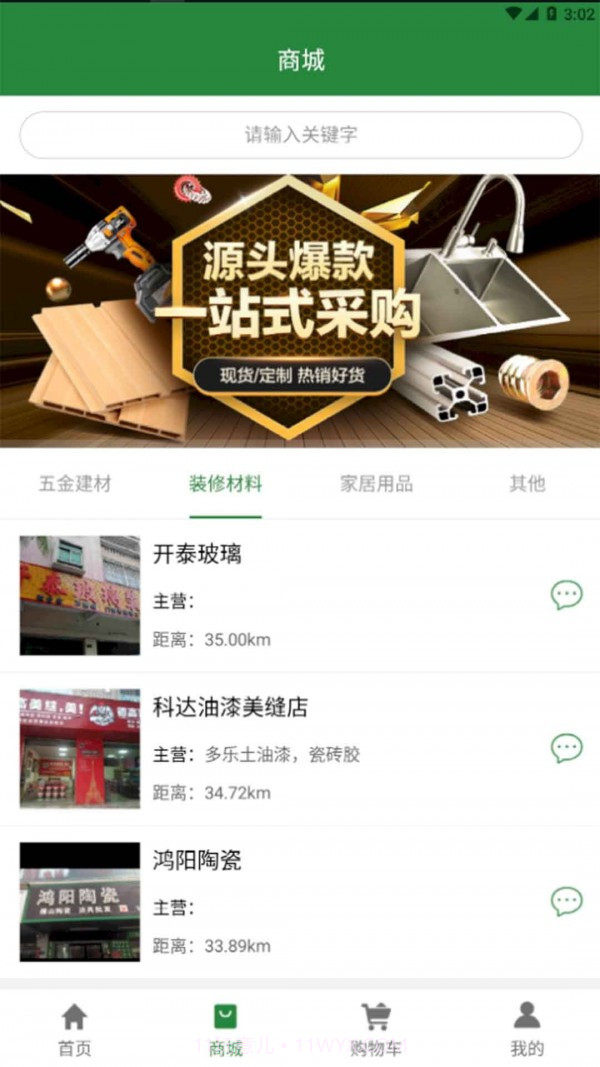Show the 家居用品 category tab
This screenshot has height=1067, width=600.
click(376, 484)
